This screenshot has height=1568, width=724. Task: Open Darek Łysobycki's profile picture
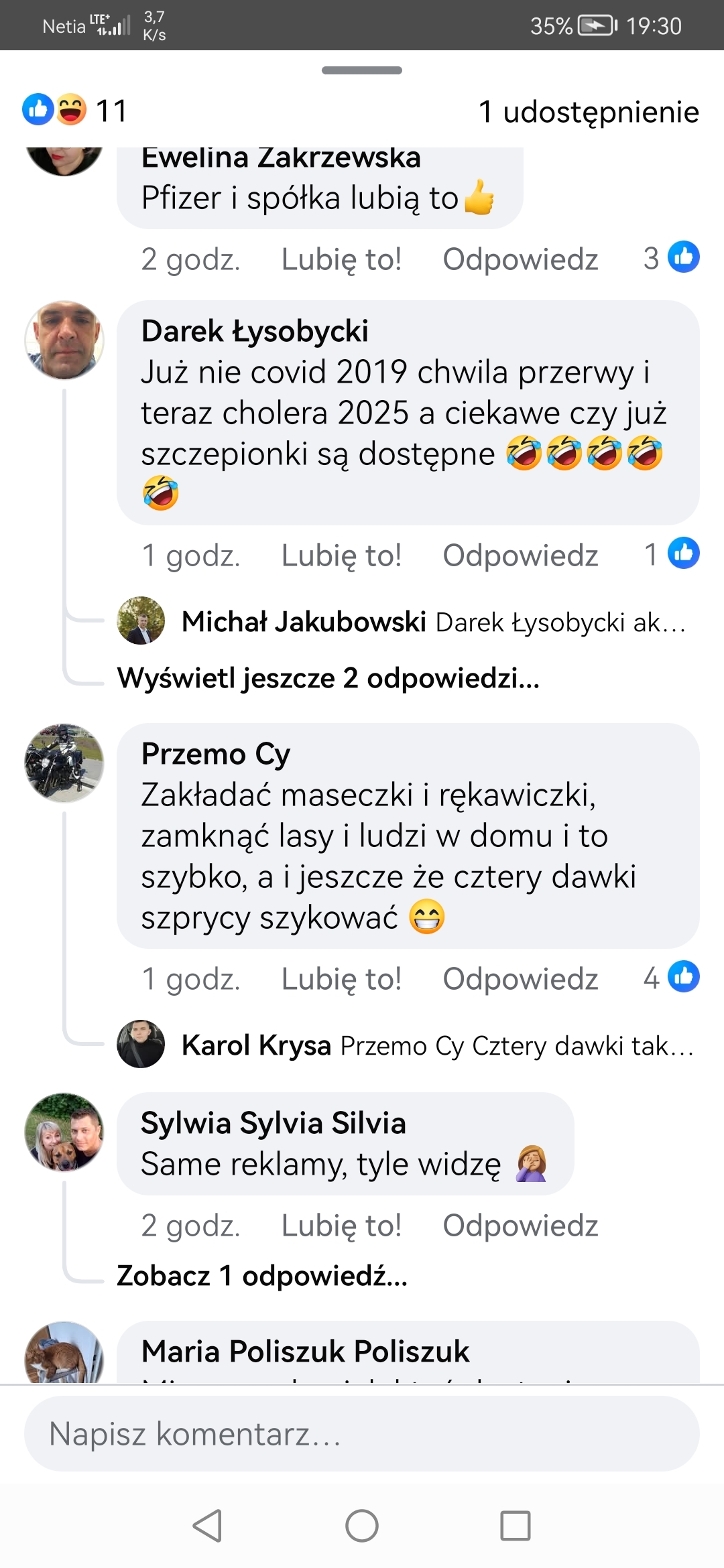pyautogui.click(x=64, y=340)
